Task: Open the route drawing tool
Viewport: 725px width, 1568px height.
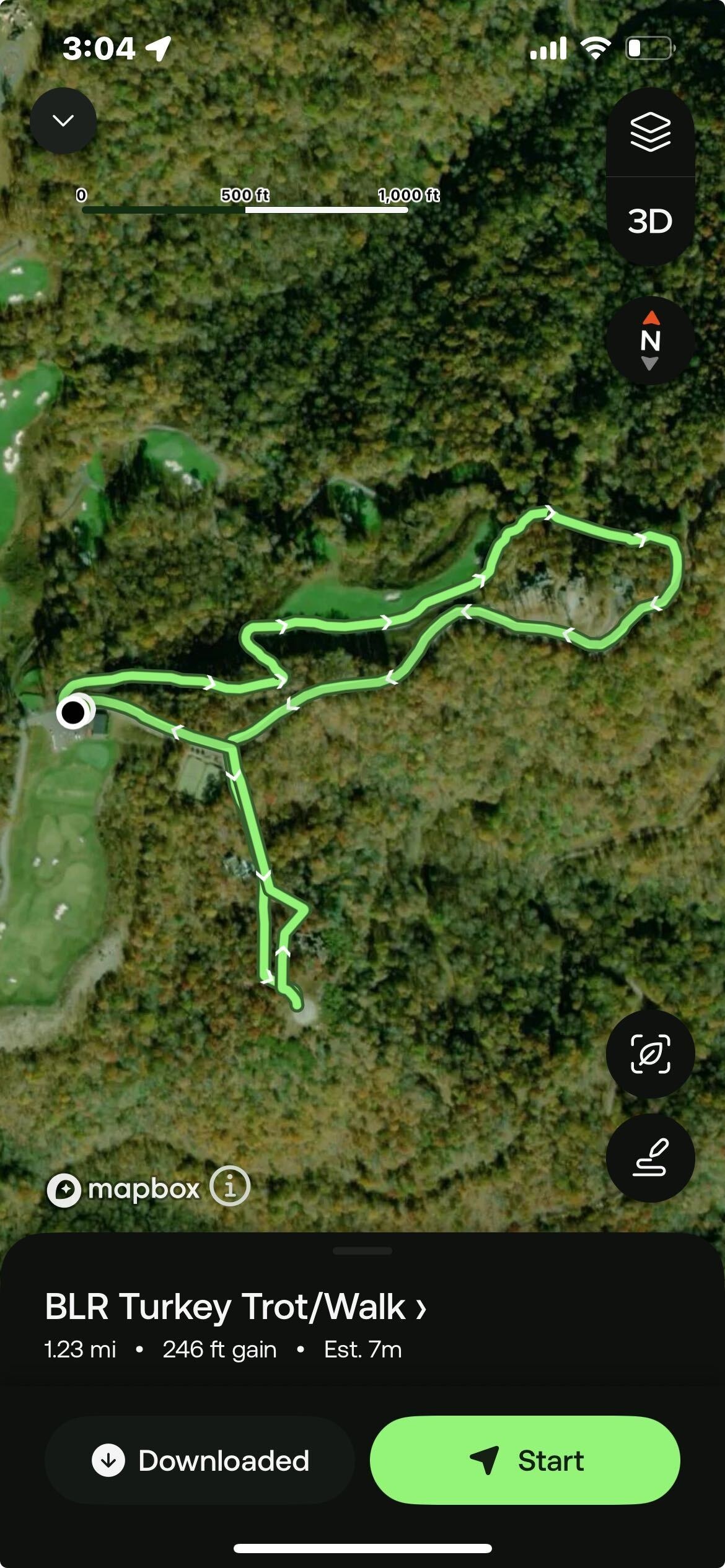Action: coord(650,1157)
